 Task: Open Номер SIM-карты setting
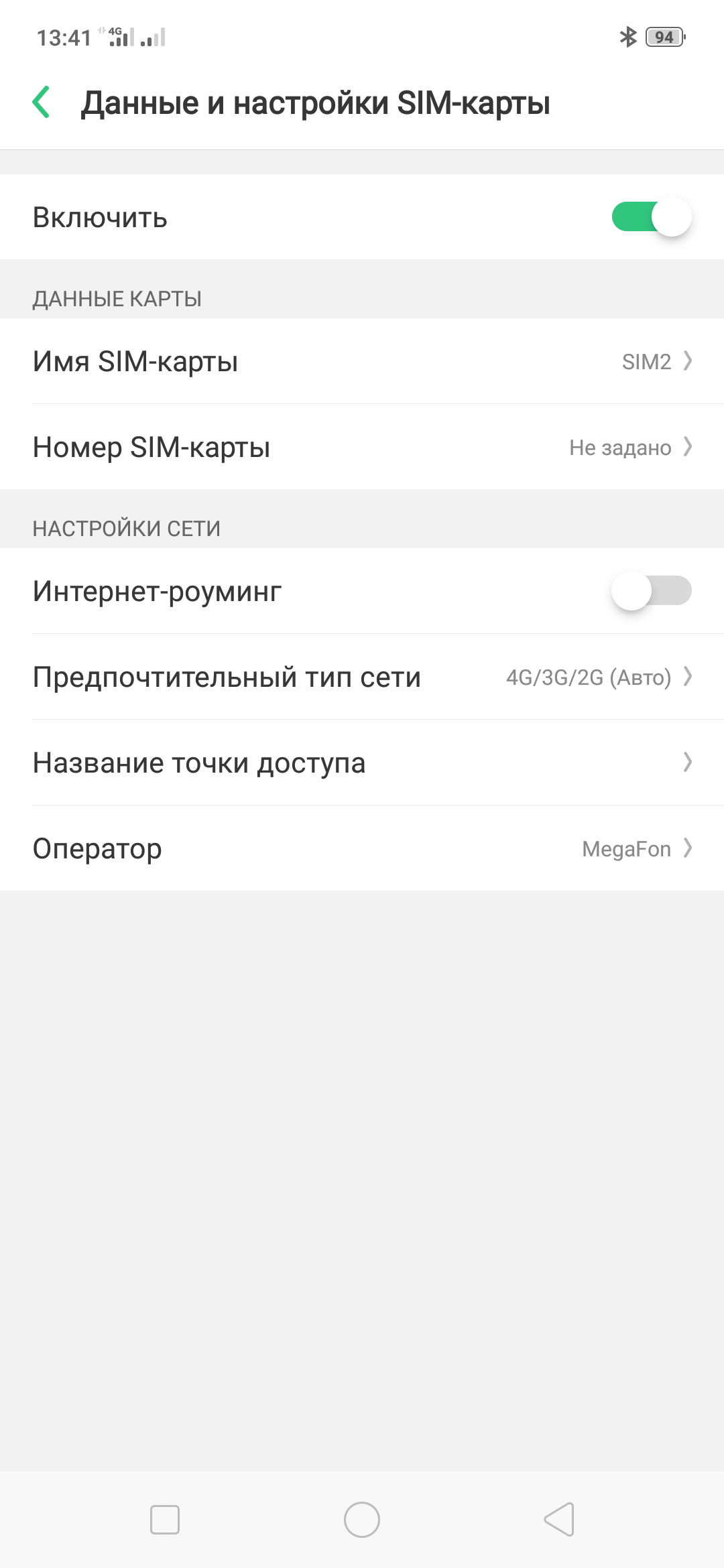(x=362, y=447)
